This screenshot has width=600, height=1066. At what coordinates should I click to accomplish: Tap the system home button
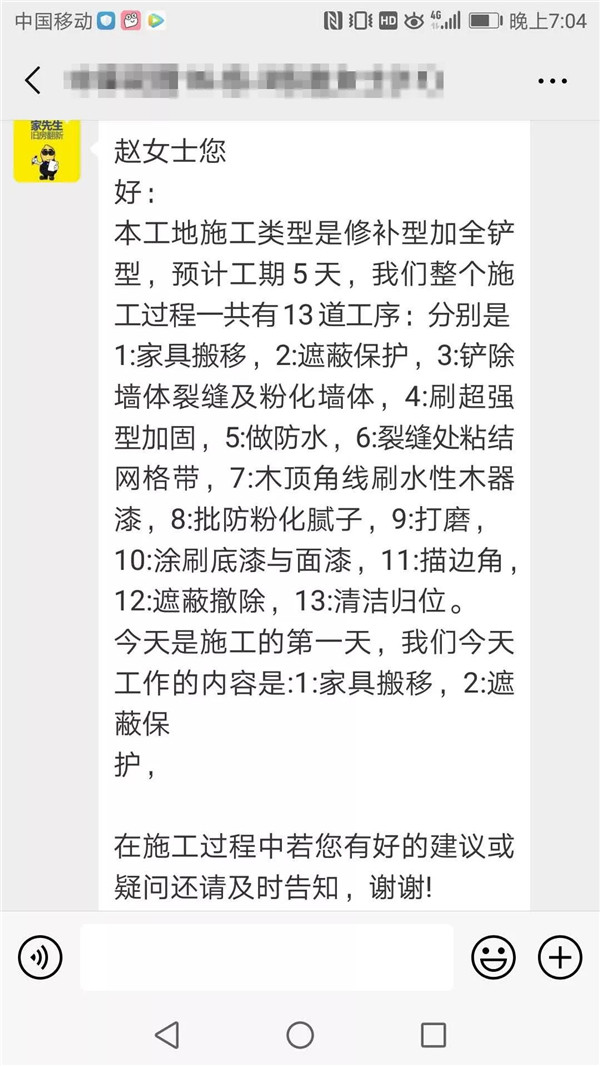click(300, 1034)
